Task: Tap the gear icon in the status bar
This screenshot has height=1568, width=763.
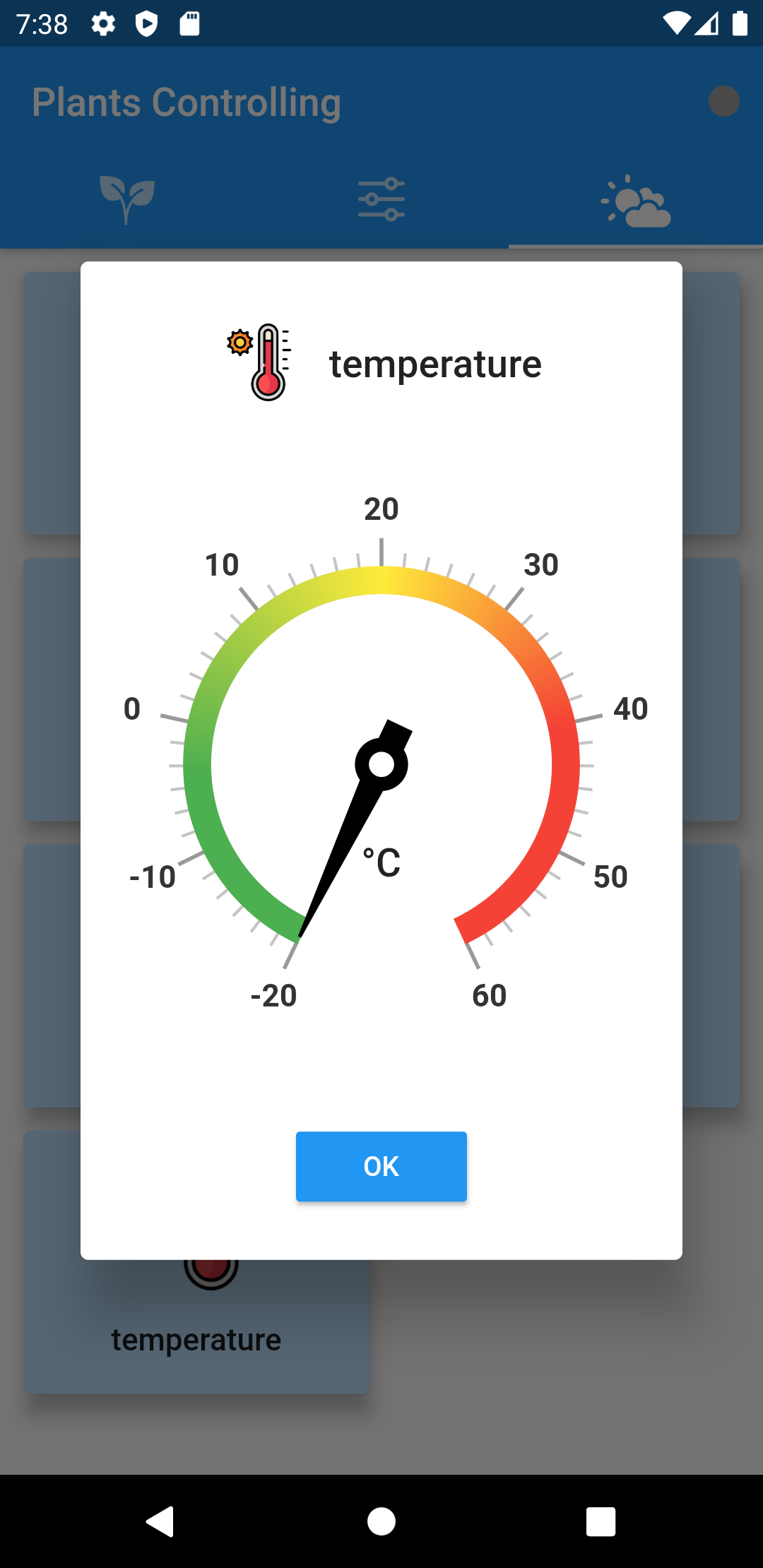Action: (x=103, y=23)
